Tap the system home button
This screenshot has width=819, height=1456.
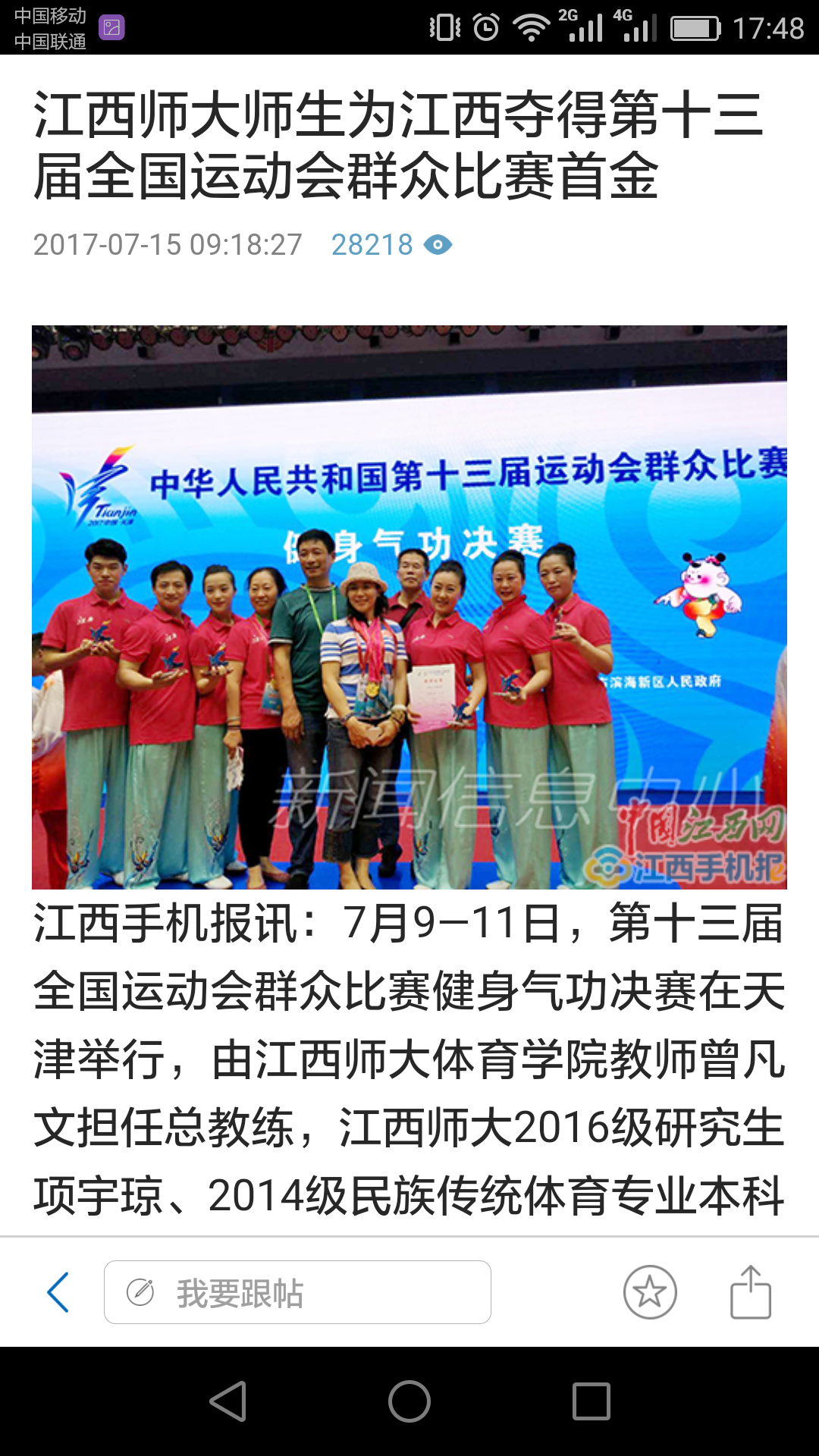[409, 1401]
